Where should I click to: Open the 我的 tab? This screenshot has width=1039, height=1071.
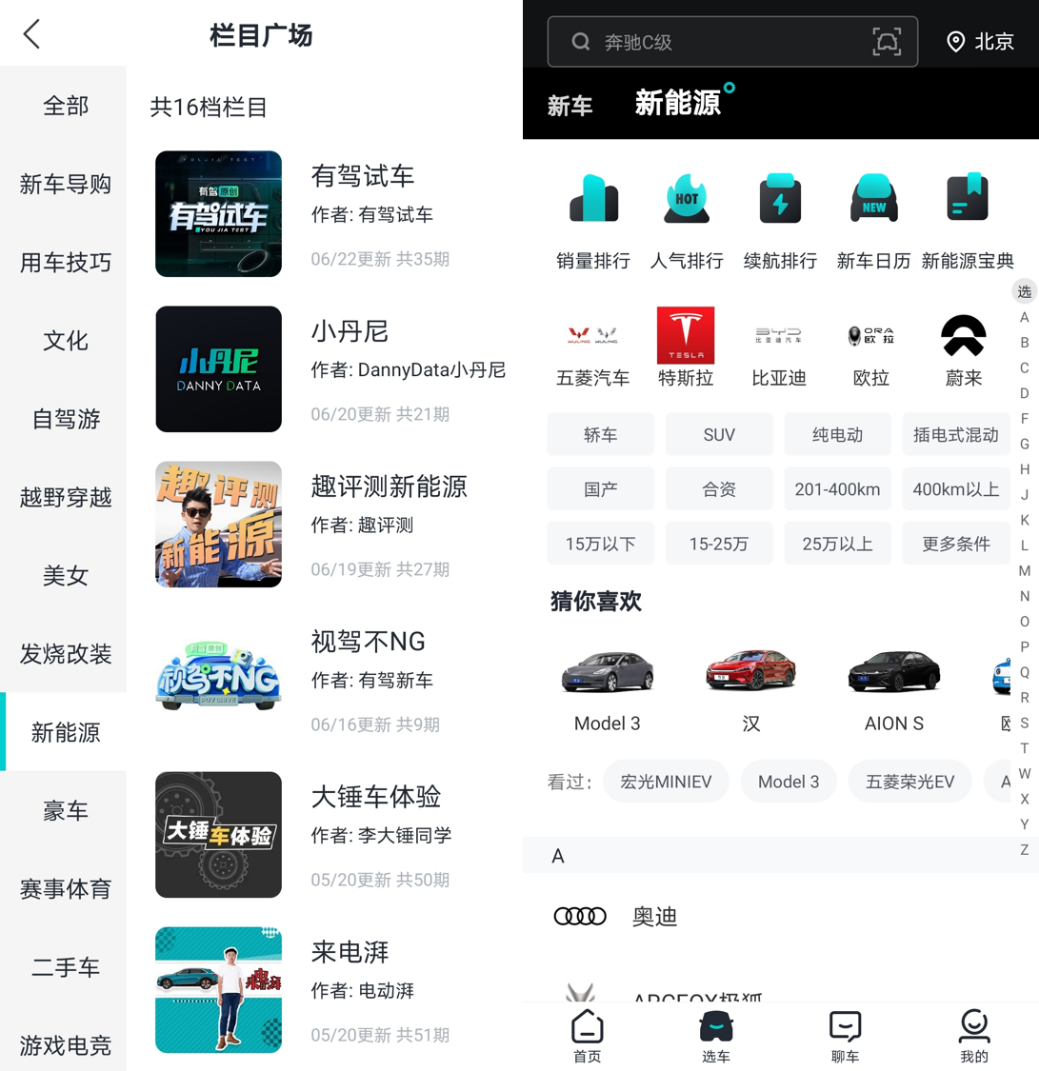[973, 1036]
